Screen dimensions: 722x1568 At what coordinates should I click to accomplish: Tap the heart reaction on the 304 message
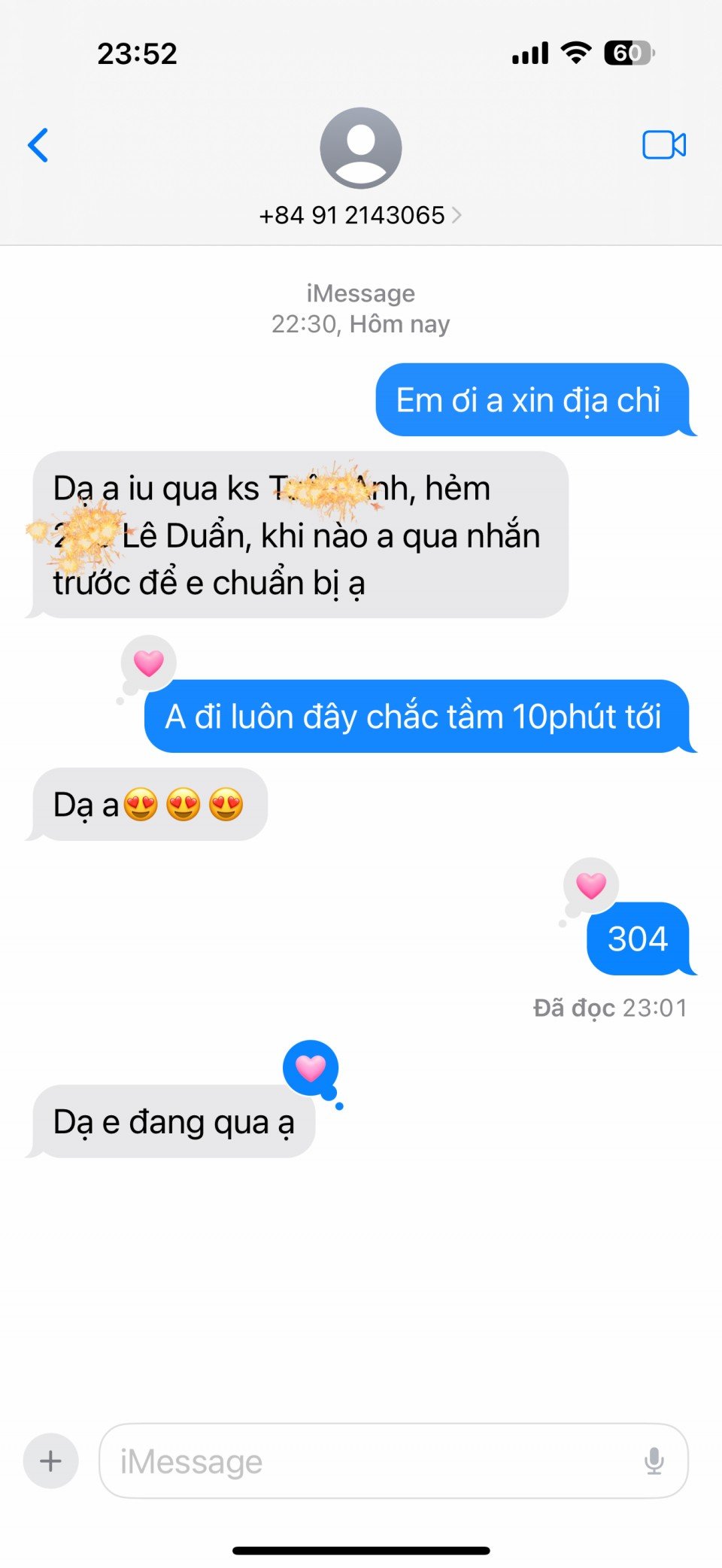[591, 885]
